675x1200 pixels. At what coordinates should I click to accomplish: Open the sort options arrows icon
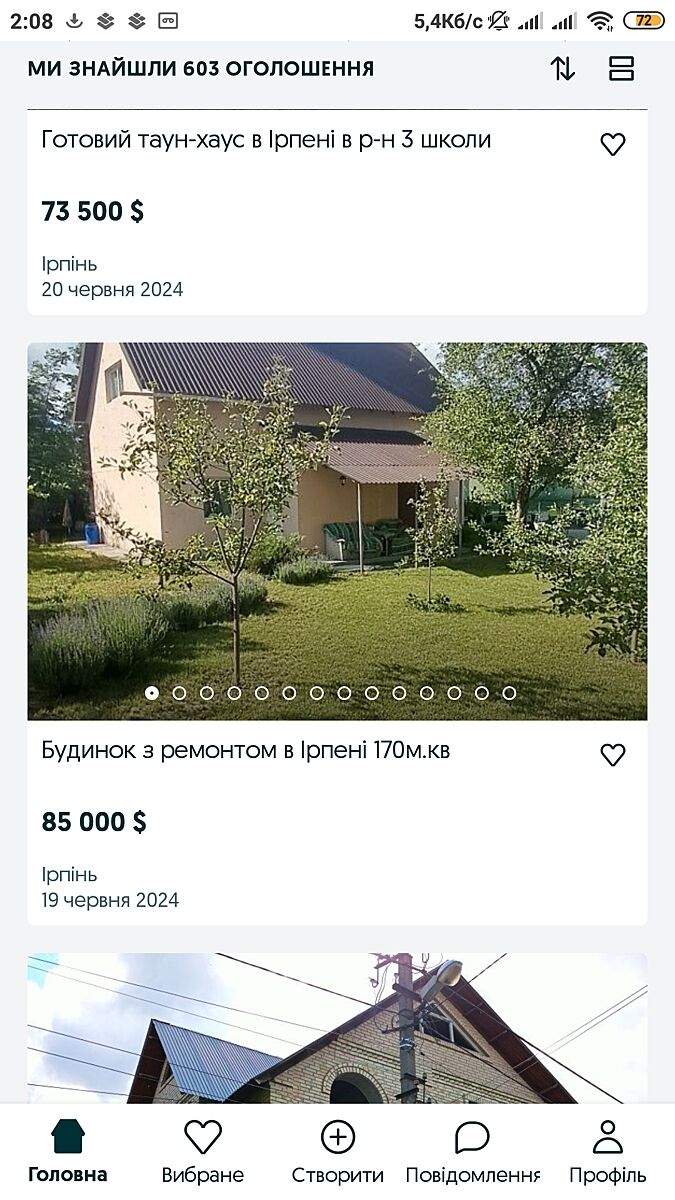(x=563, y=69)
